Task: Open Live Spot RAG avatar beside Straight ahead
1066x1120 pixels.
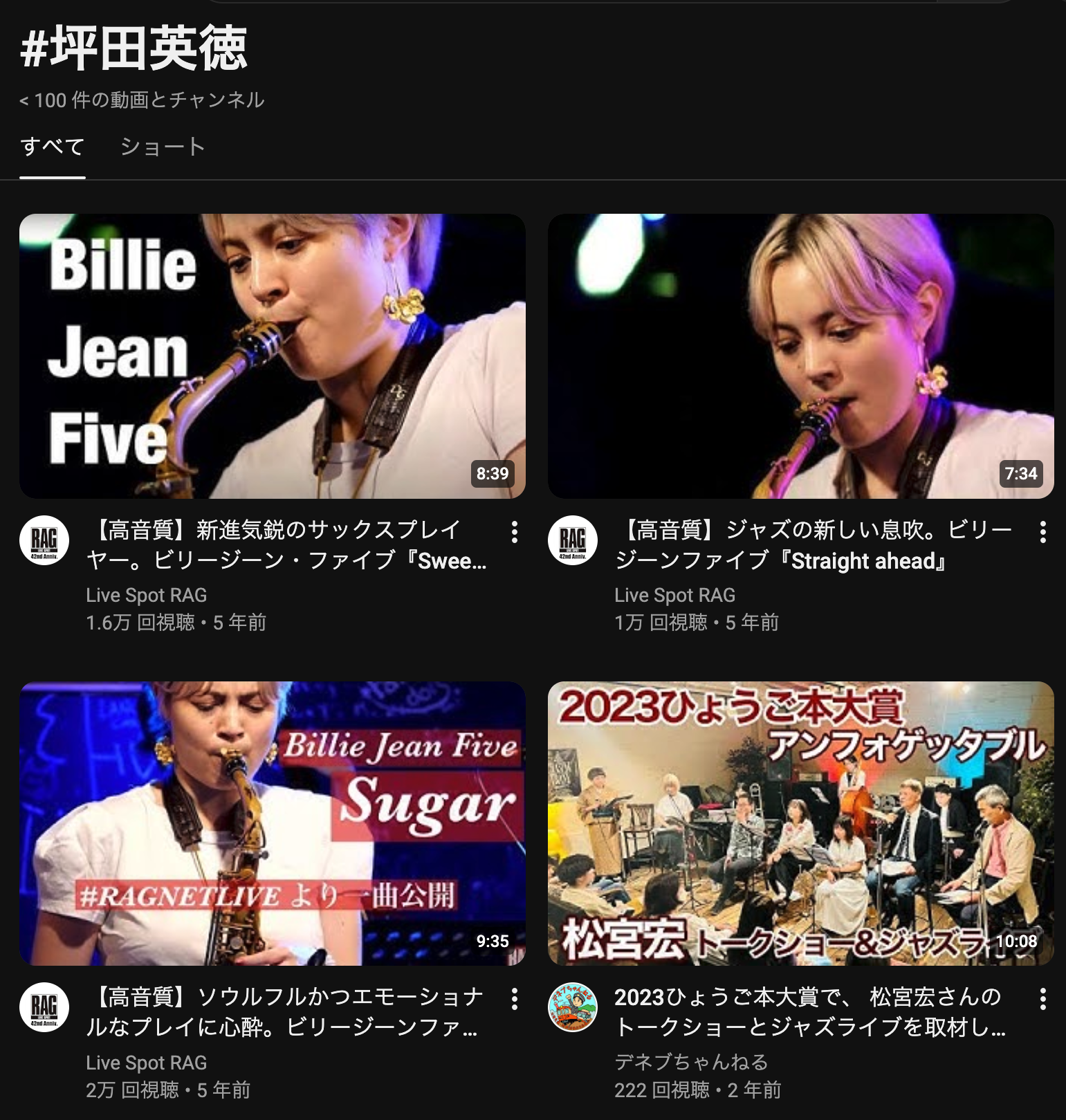Action: [x=572, y=540]
